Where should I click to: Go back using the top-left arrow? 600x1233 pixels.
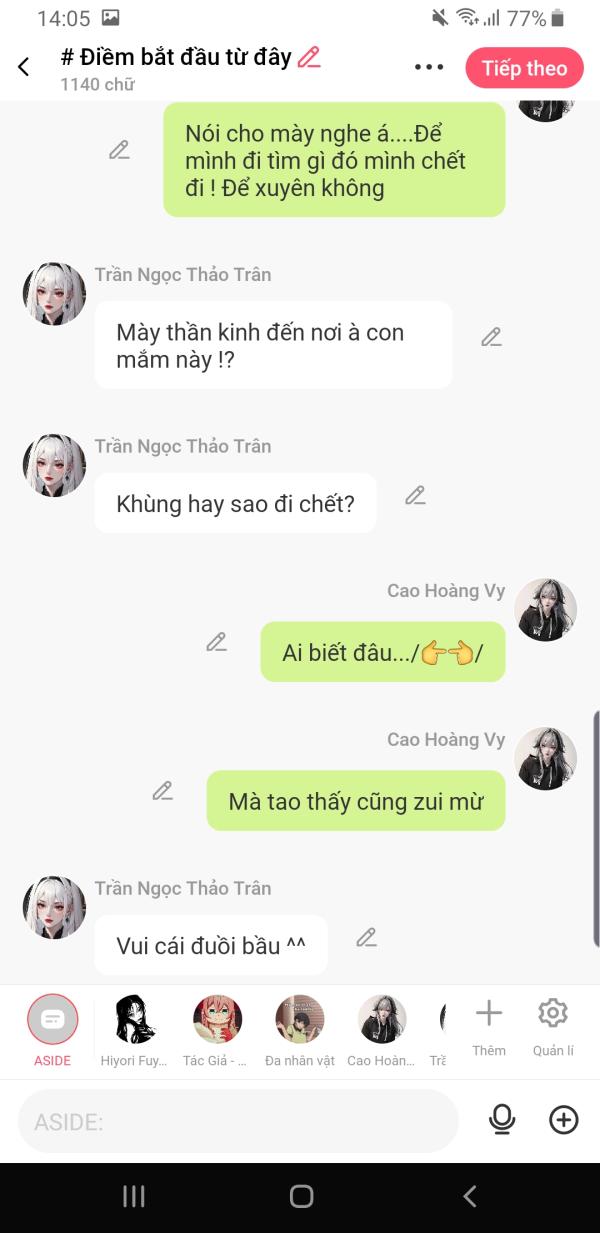tap(24, 67)
